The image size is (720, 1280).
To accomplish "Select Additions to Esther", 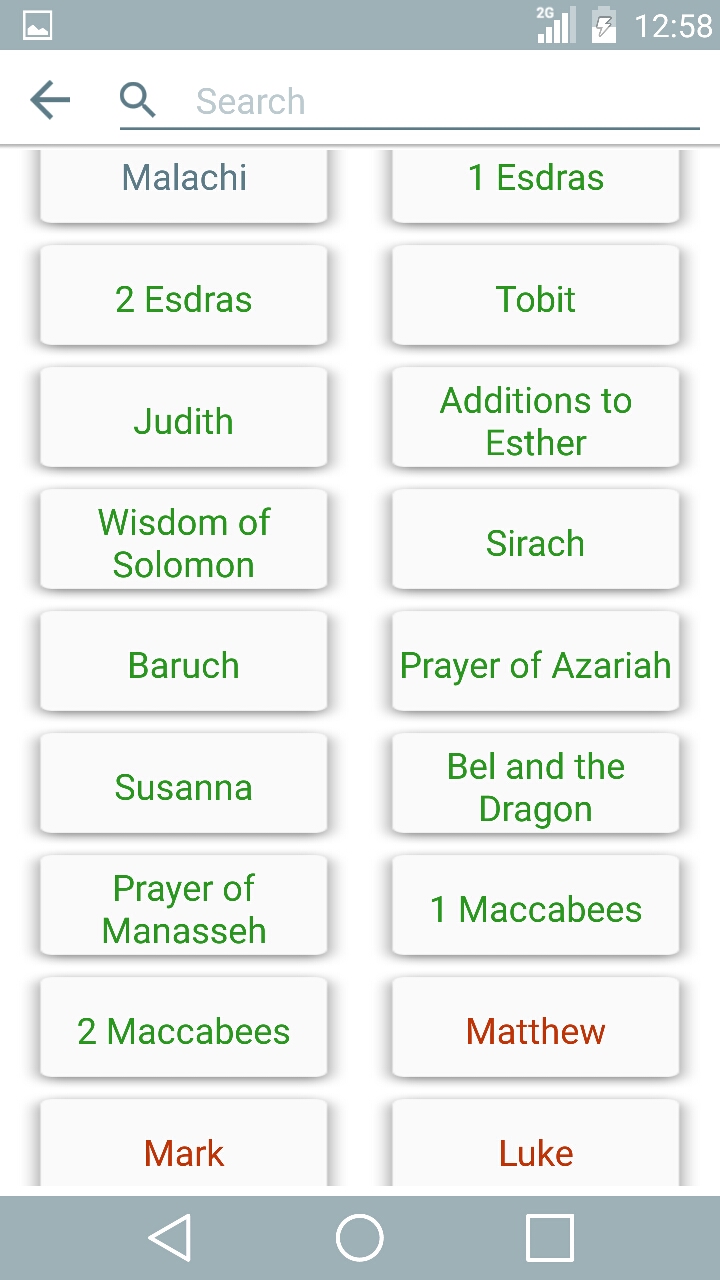I will point(535,418).
